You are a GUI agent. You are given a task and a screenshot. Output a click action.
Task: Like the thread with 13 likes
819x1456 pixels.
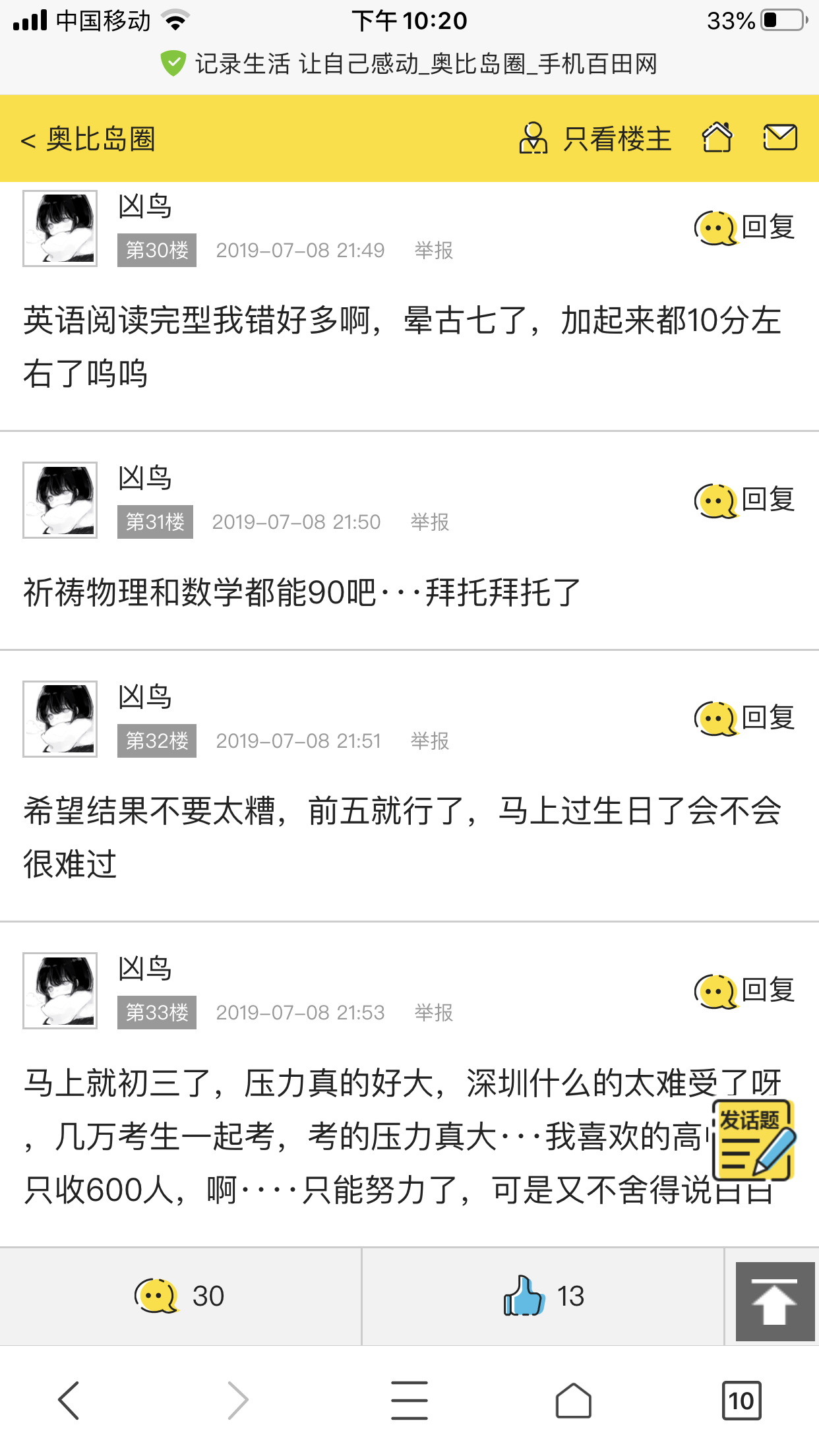tap(543, 1296)
